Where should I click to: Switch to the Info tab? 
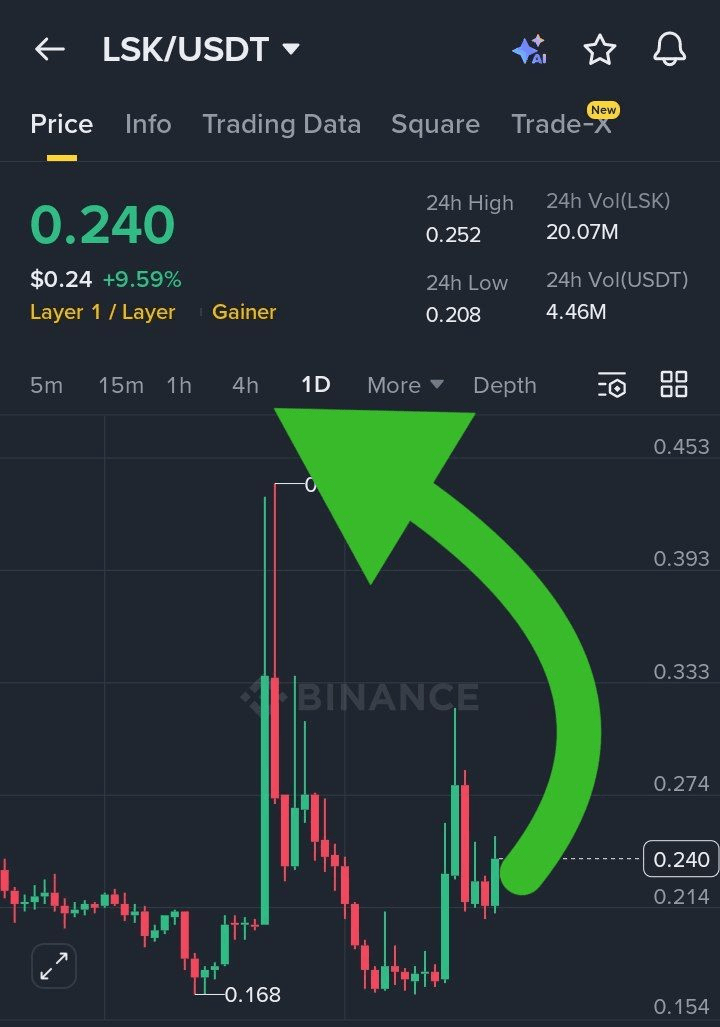pos(148,124)
